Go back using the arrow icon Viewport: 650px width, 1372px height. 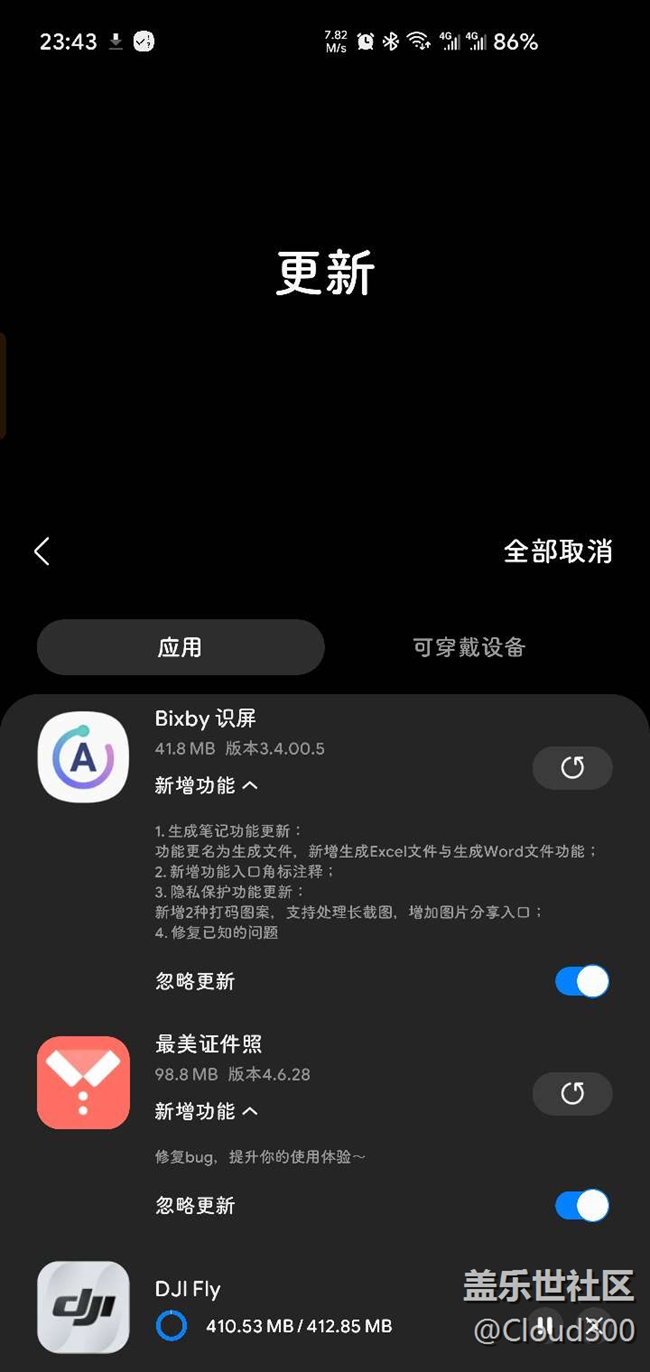pyautogui.click(x=41, y=551)
